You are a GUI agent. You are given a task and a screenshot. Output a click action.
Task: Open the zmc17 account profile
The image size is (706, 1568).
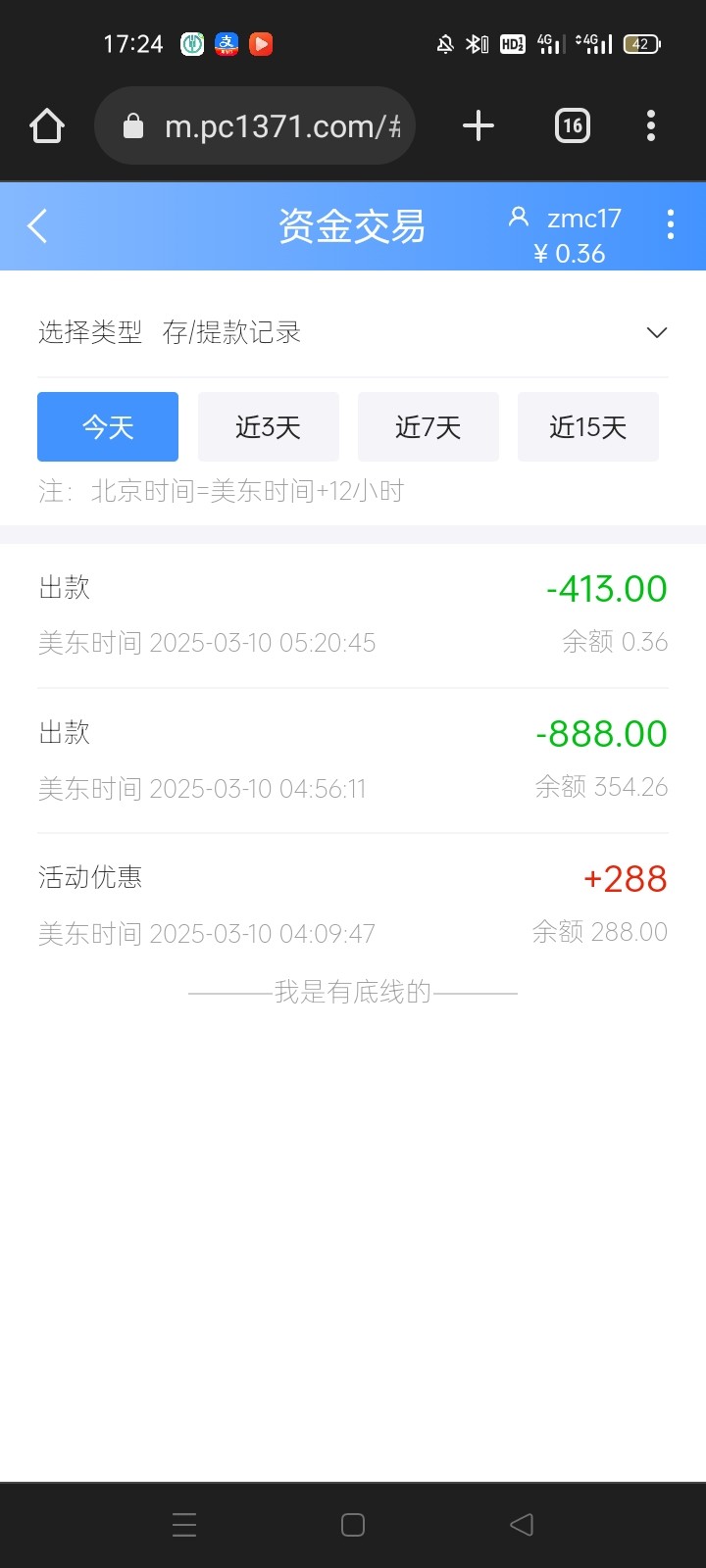[567, 219]
